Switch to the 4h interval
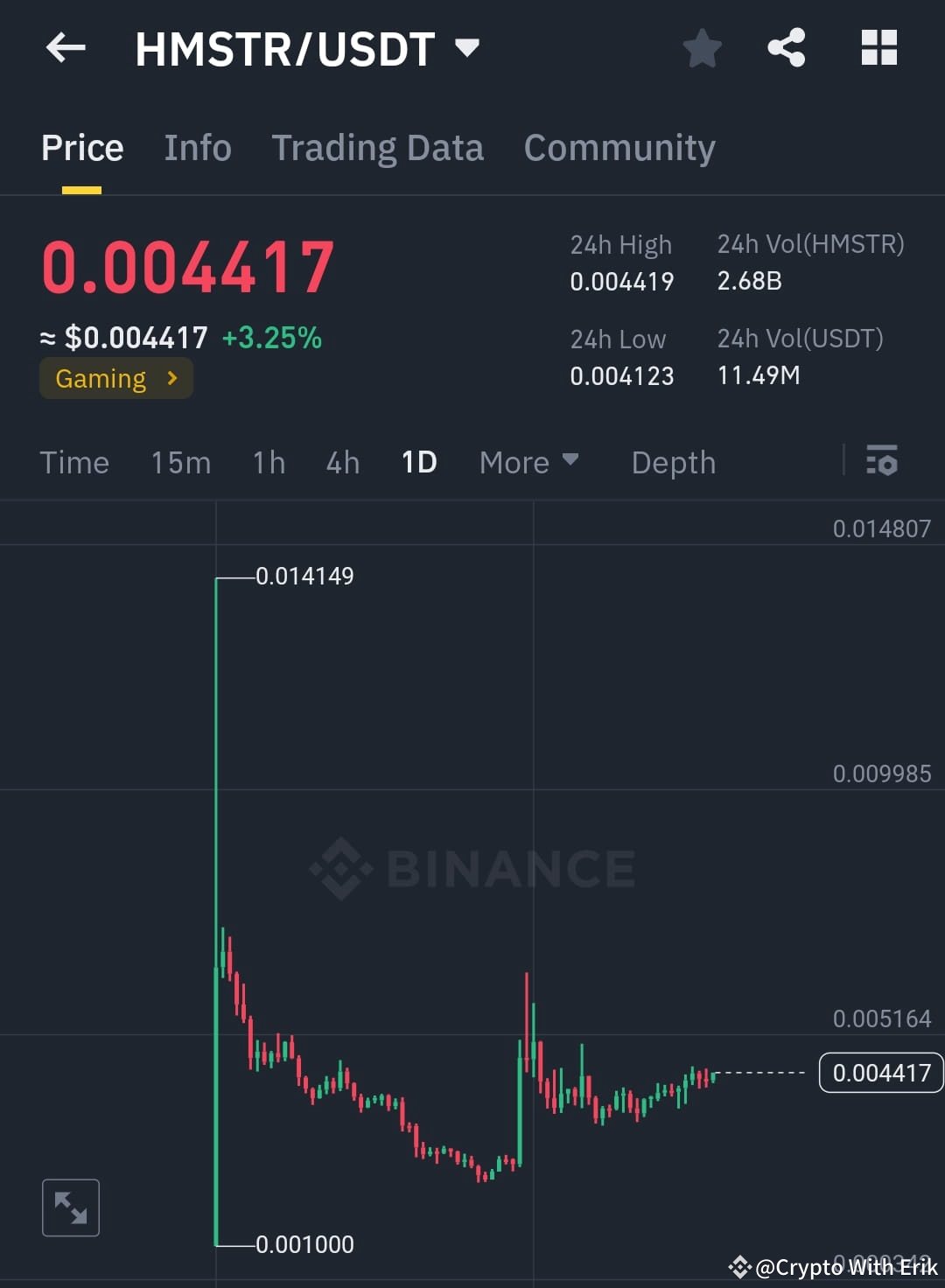 tap(342, 462)
